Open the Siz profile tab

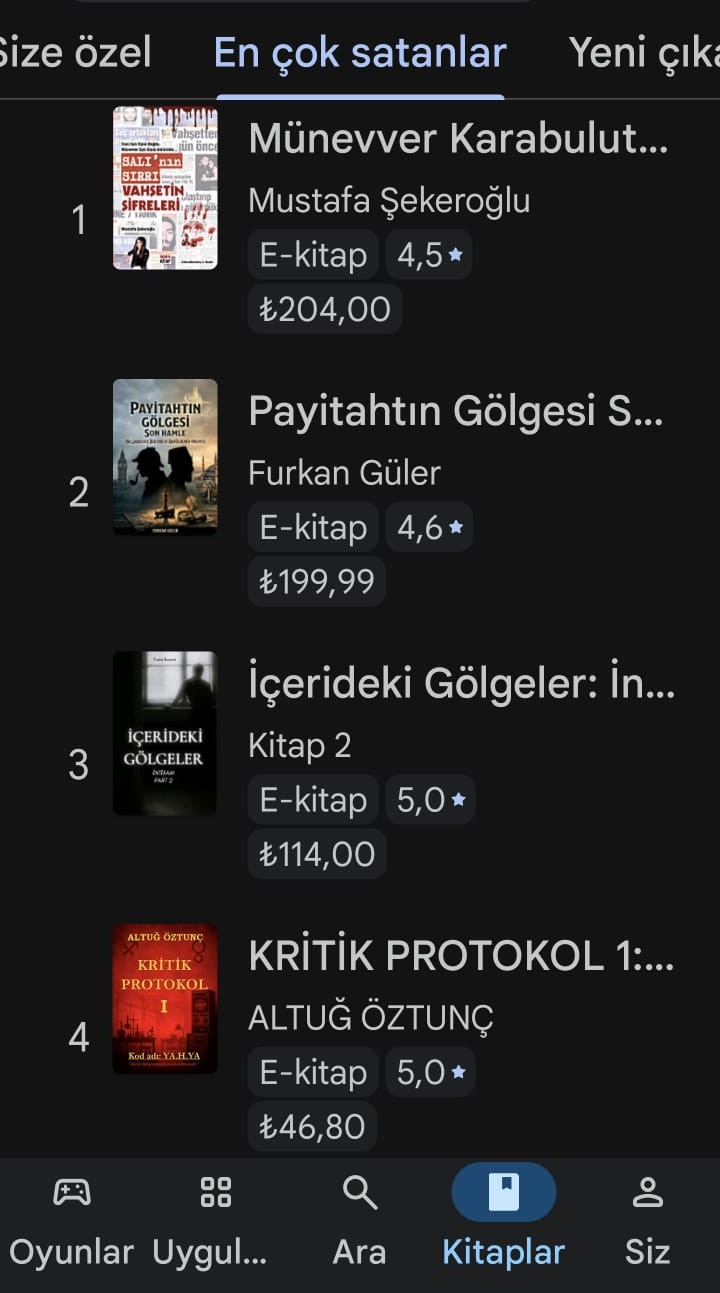[x=648, y=1218]
